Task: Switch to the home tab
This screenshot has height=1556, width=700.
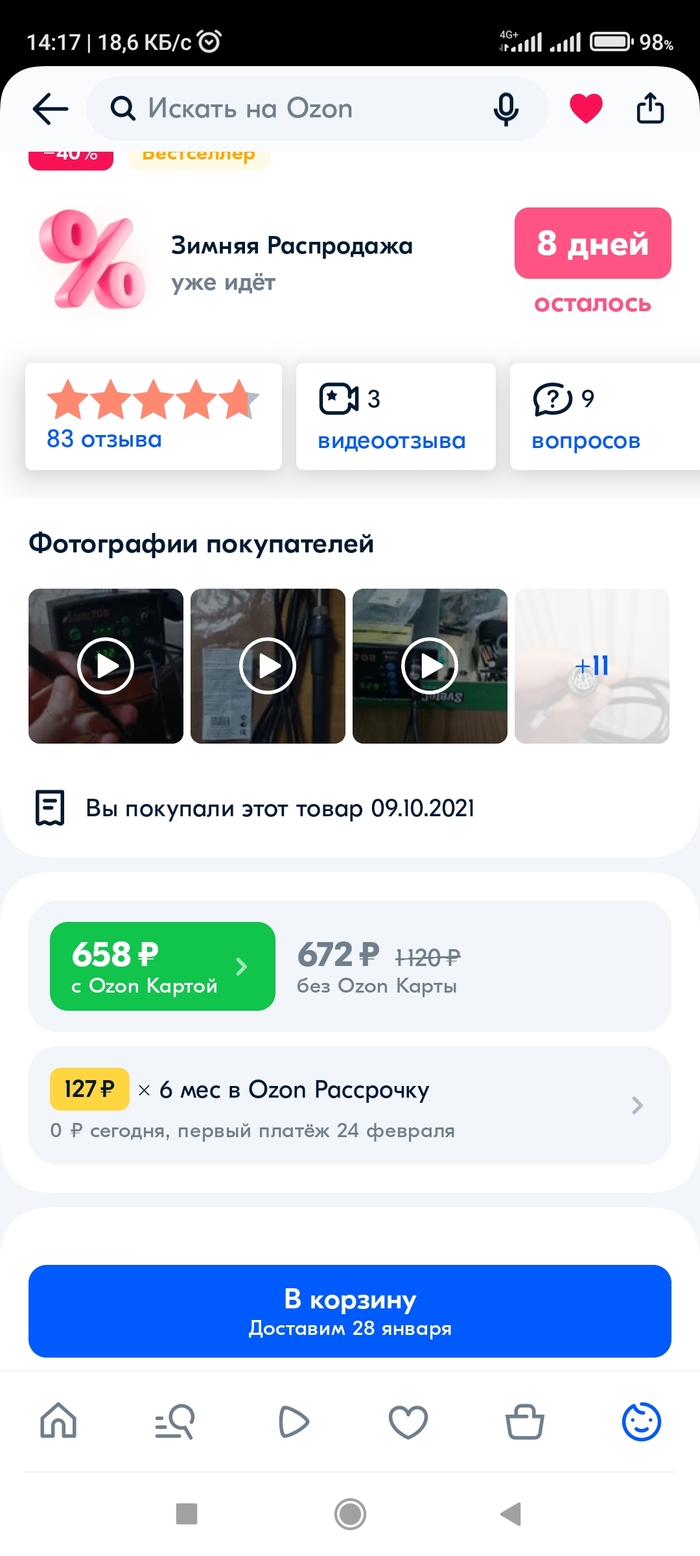Action: coord(58,1421)
